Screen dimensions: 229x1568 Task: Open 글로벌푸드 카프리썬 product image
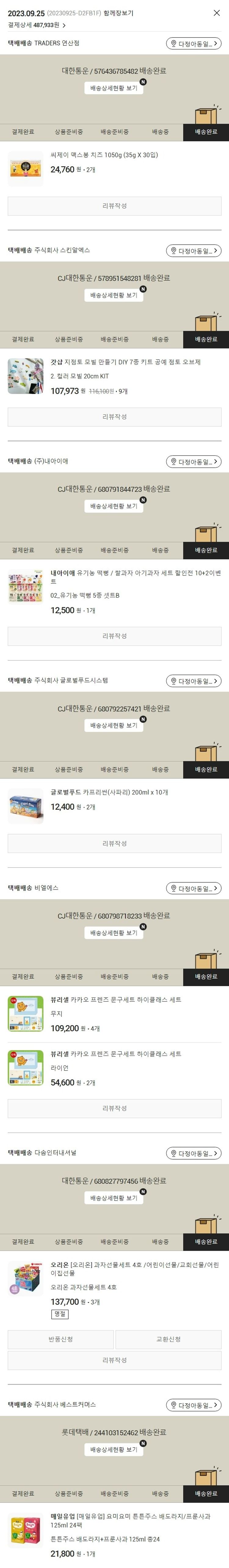point(26,805)
